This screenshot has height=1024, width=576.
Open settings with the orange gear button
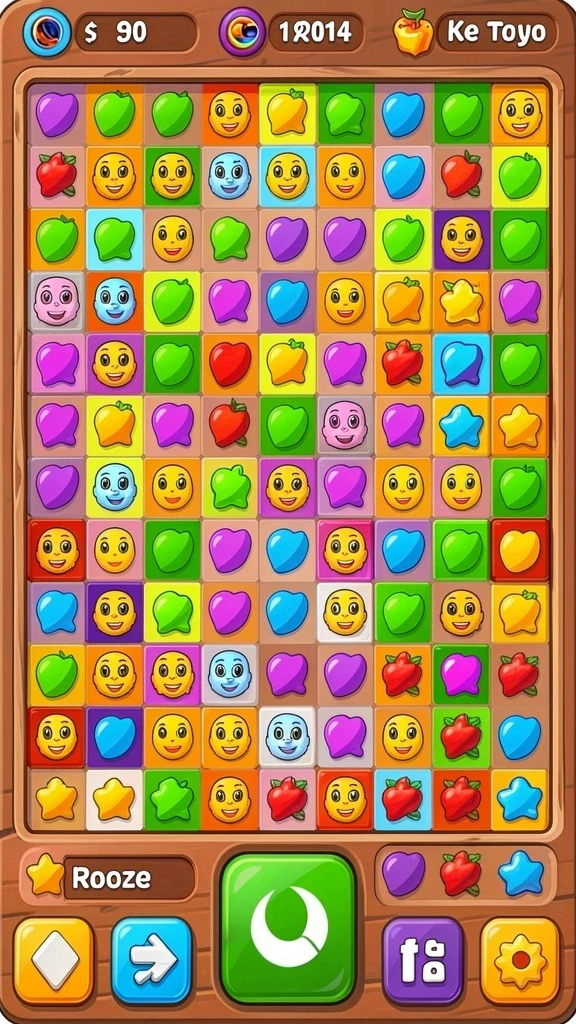[x=520, y=960]
